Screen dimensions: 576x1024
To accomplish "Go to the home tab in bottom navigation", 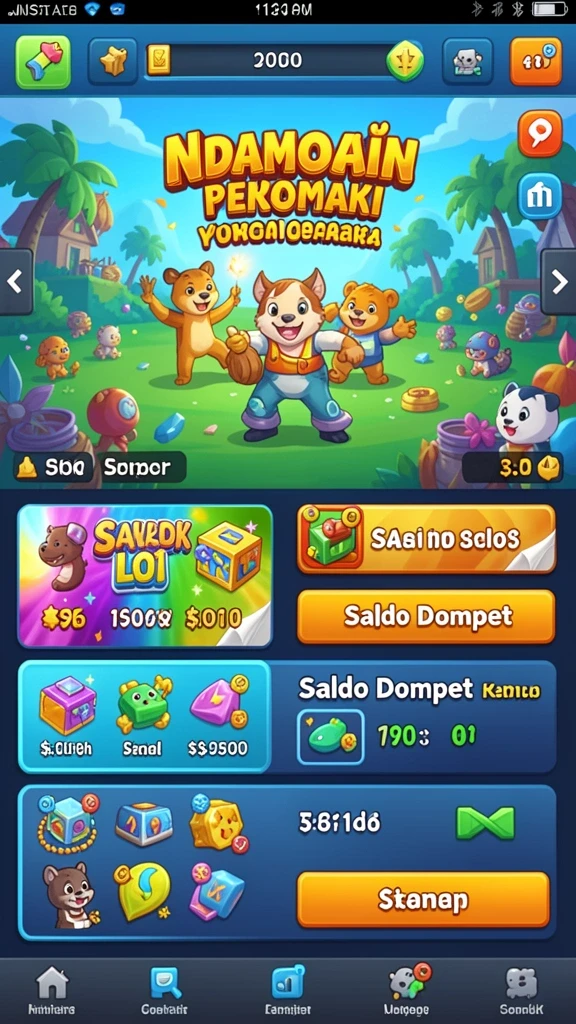I will (52, 990).
